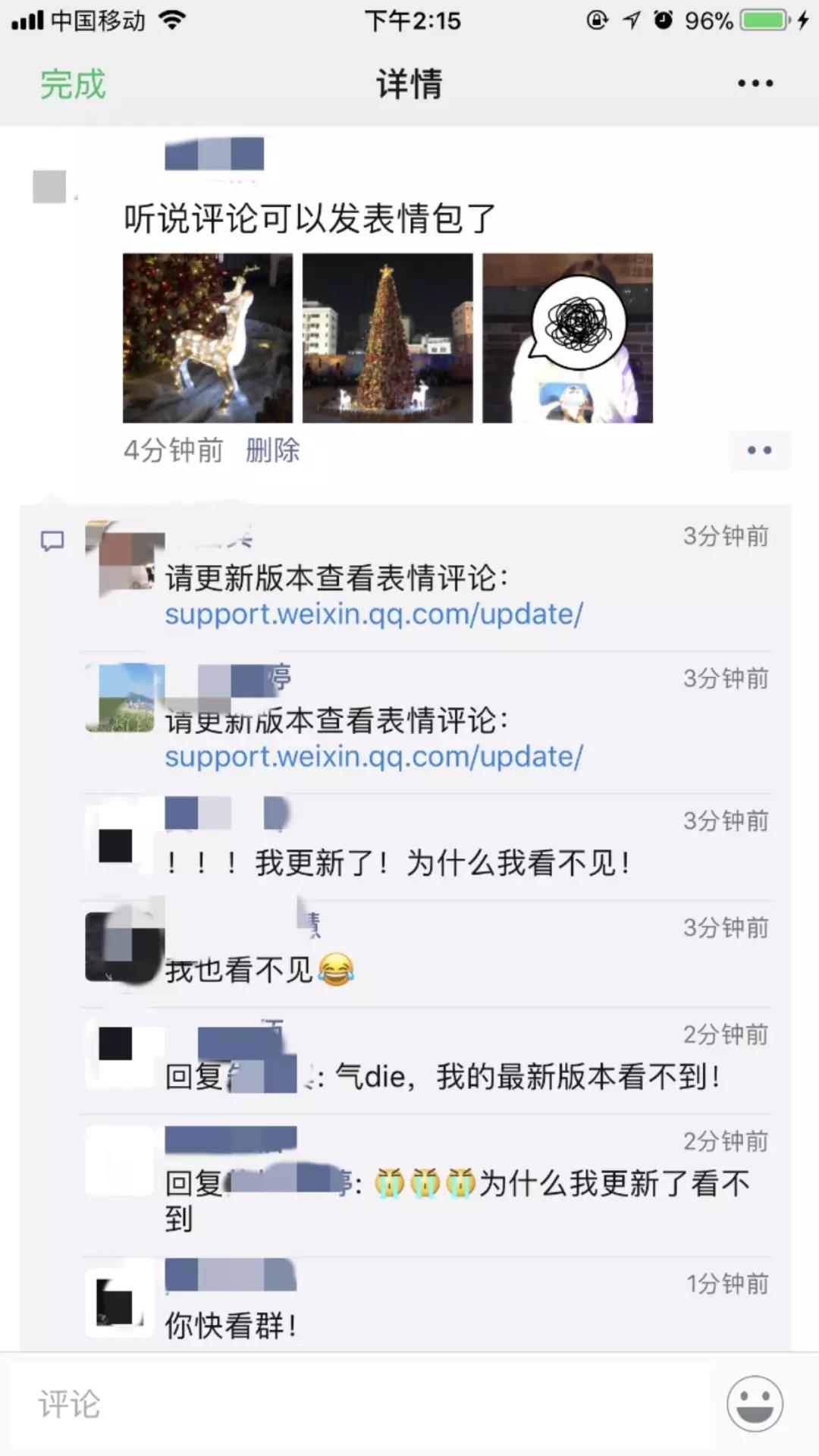Open the update link in the first comment

pos(374,614)
